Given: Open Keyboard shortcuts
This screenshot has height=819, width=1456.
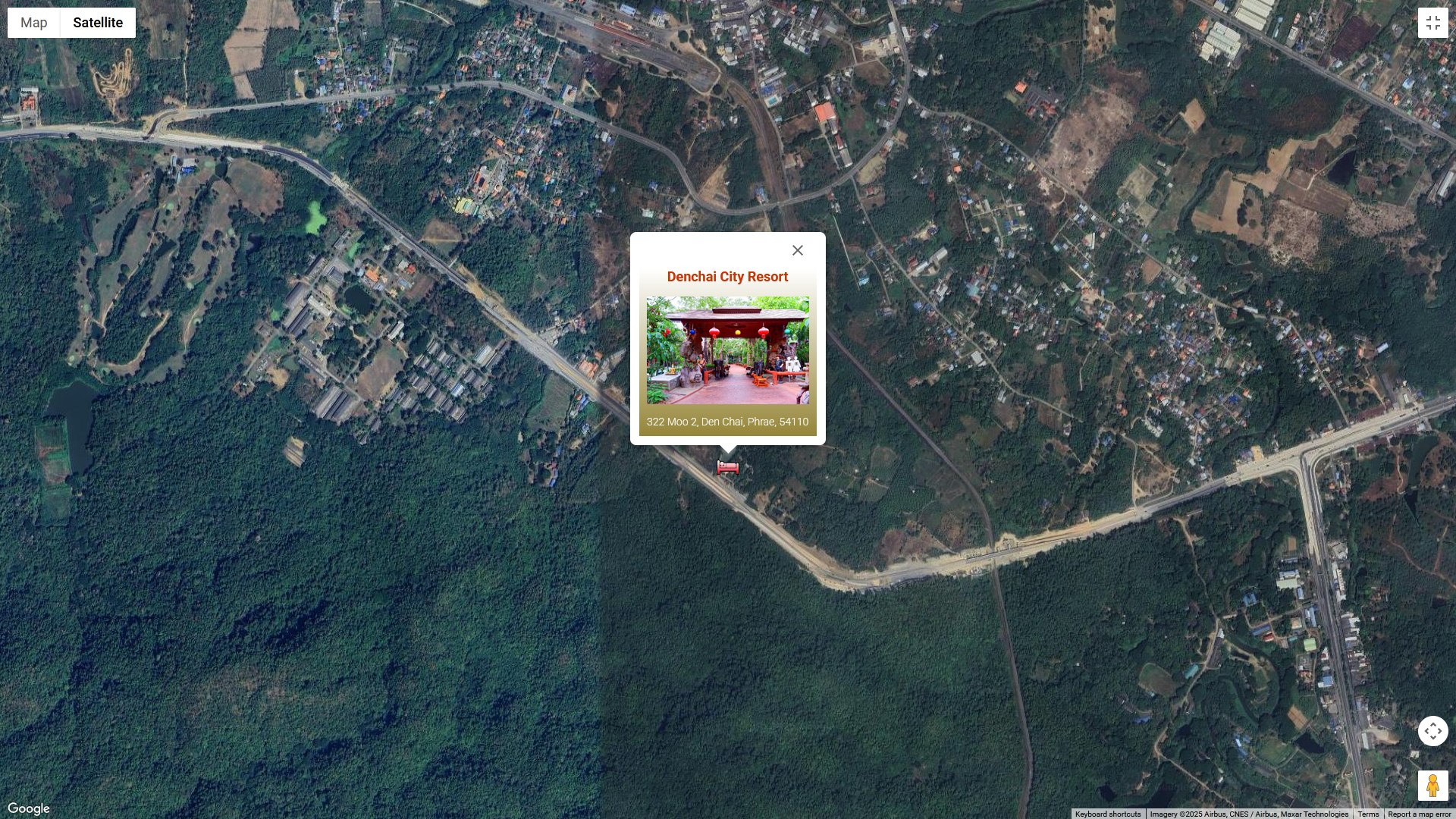Looking at the screenshot, I should 1107,814.
